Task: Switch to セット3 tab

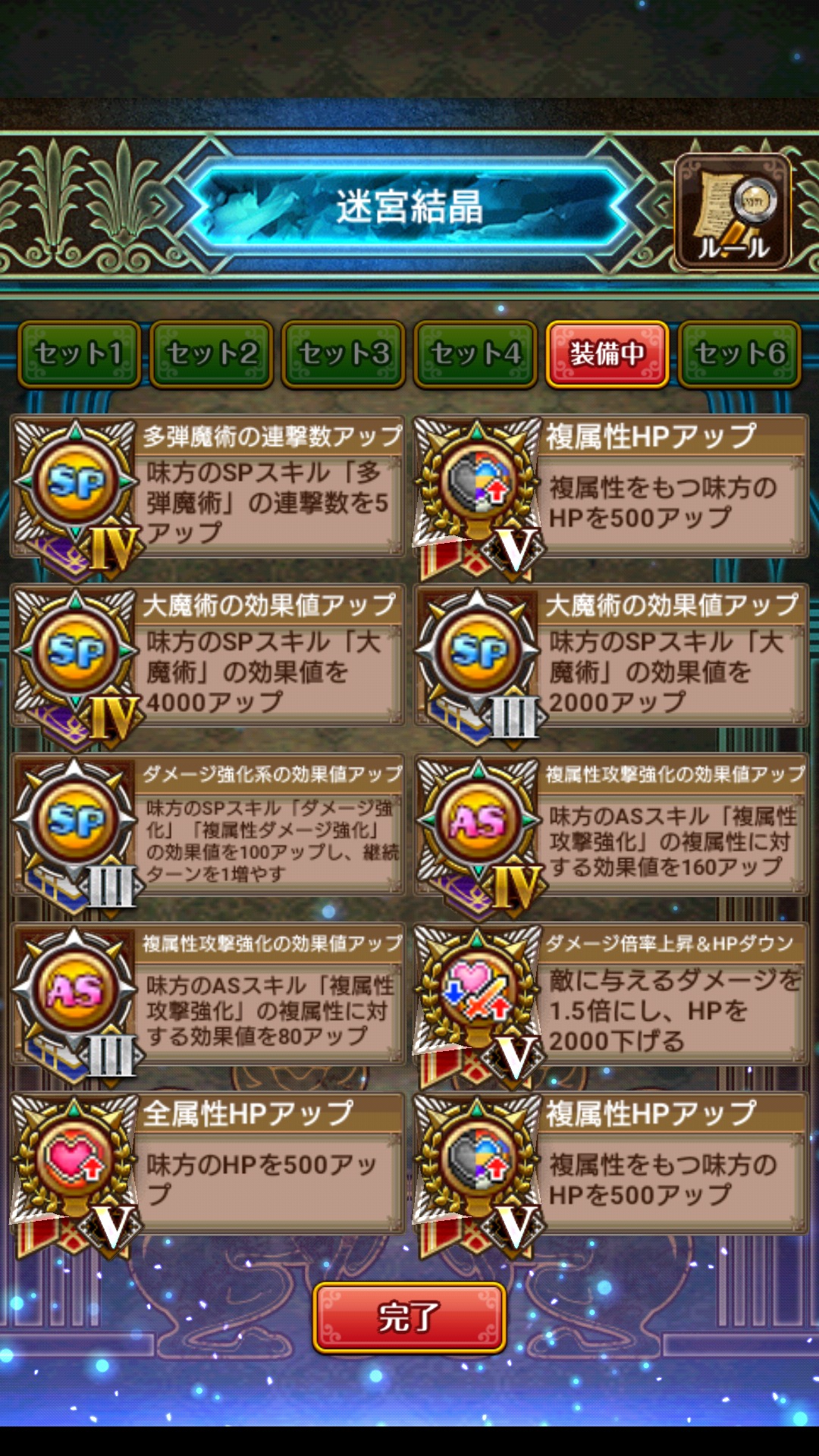Action: [344, 353]
